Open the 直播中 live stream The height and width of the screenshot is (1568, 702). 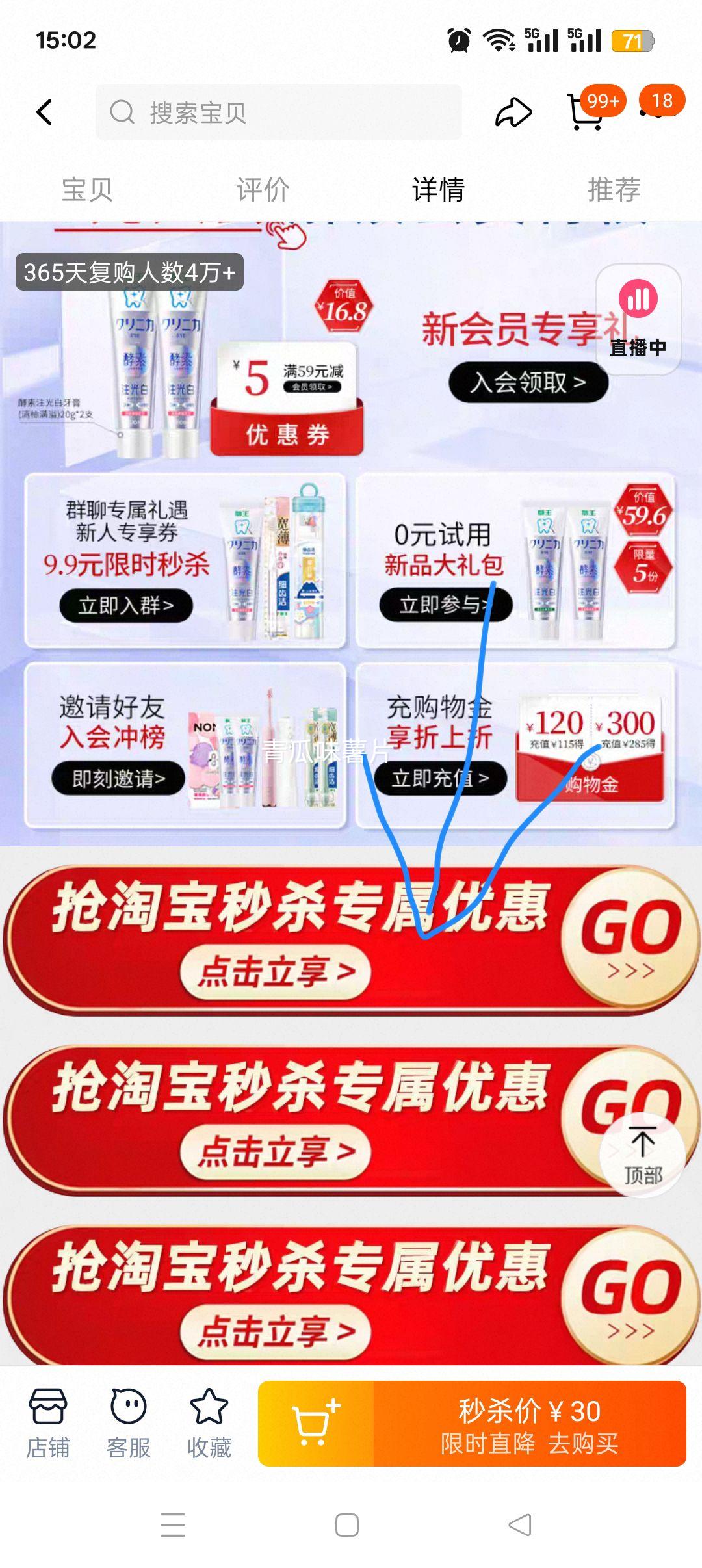tap(638, 319)
